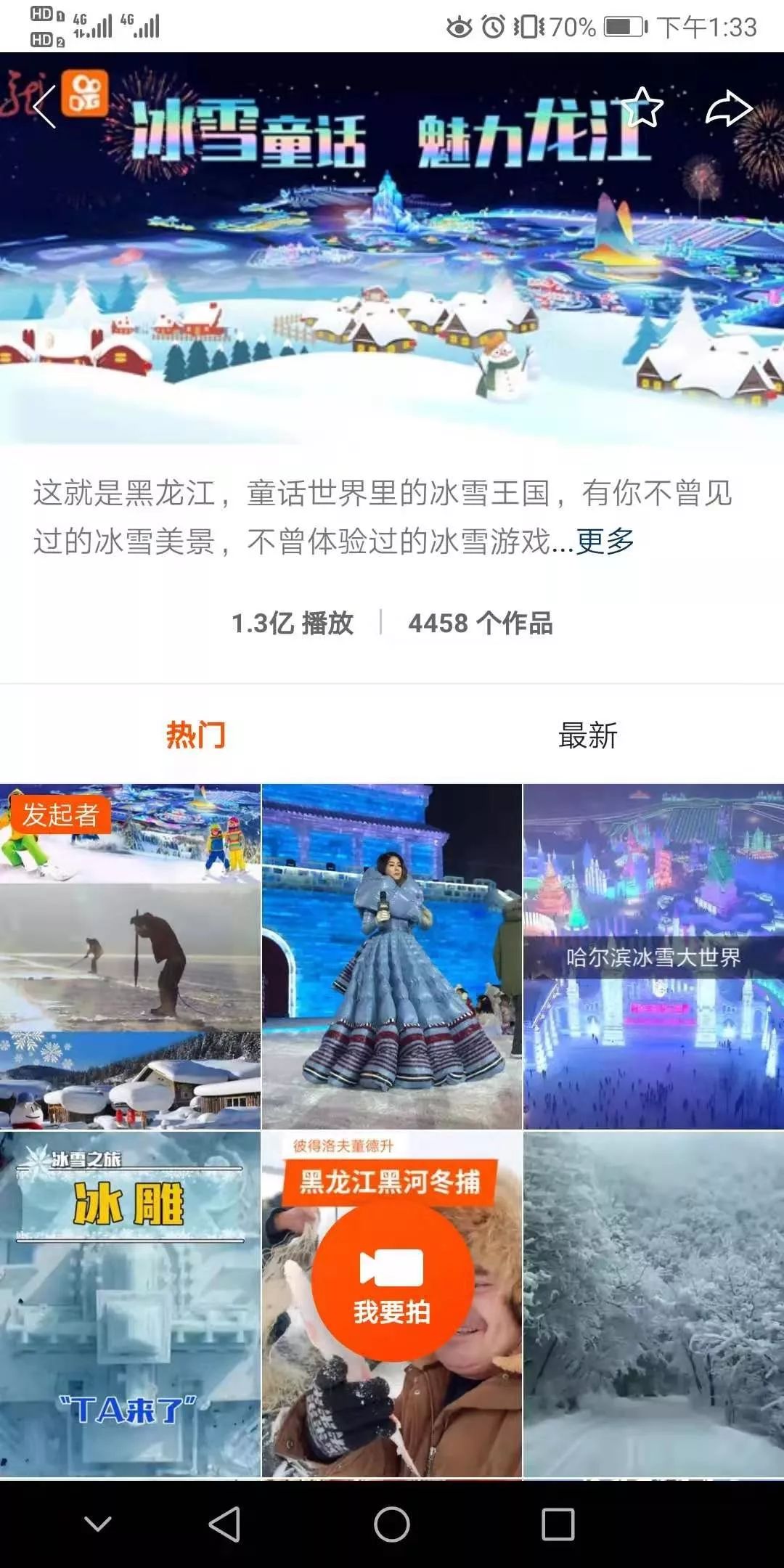Image resolution: width=784 pixels, height=1568 pixels.
Task: Share this topic page
Action: pos(728,109)
